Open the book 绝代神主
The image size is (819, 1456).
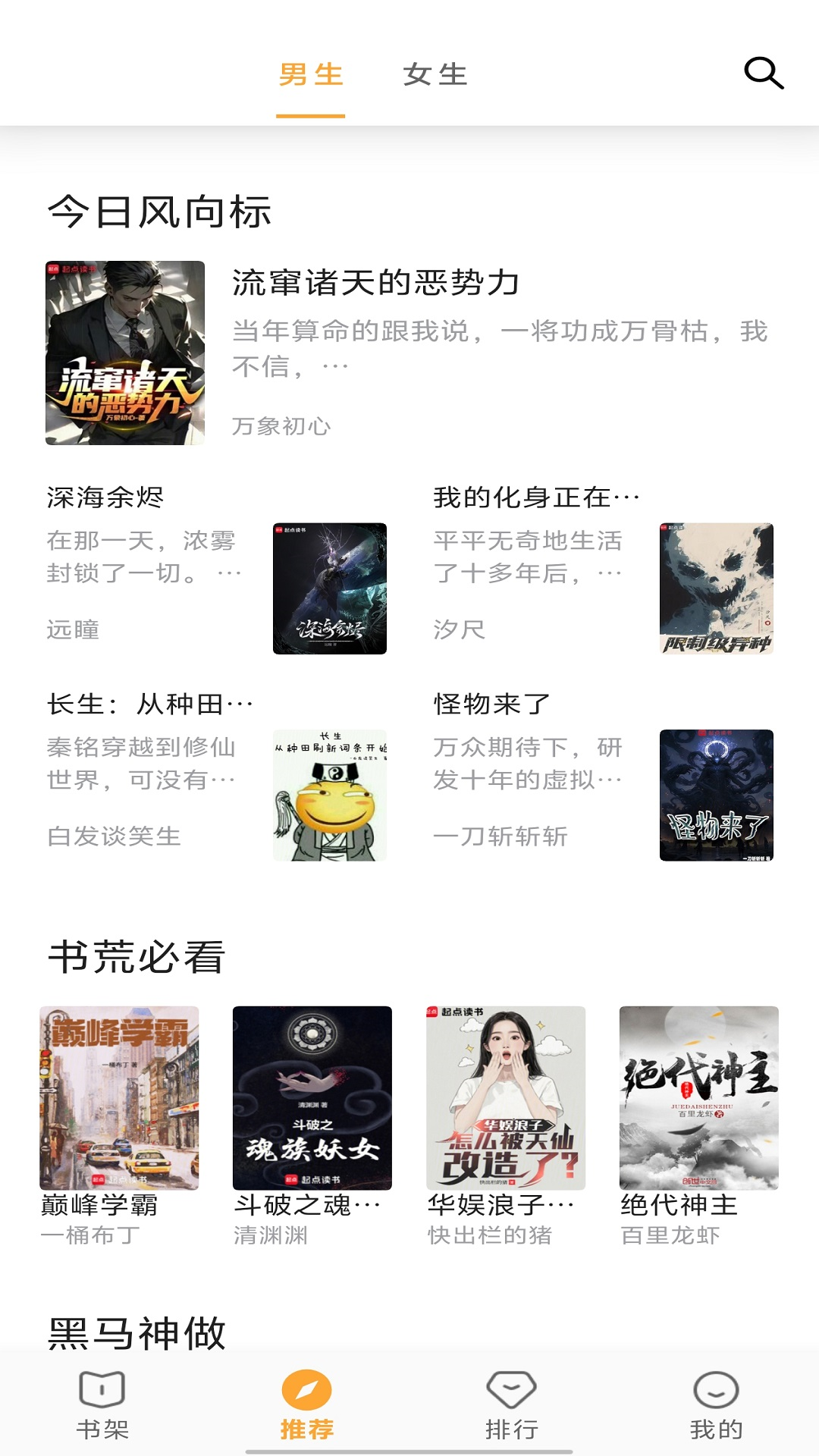point(699,1098)
